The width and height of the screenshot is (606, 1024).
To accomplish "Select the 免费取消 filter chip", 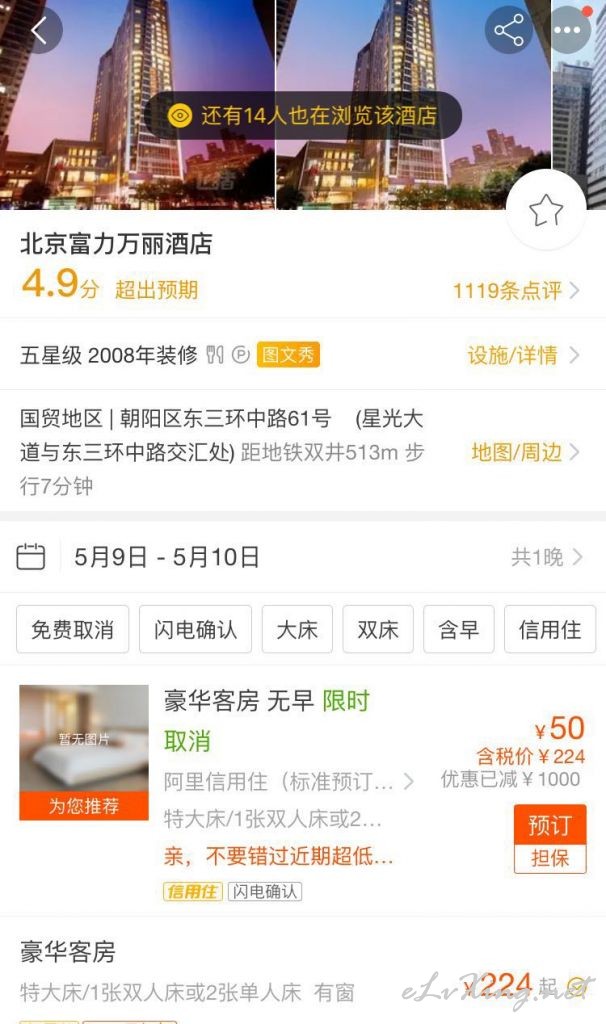I will [72, 630].
